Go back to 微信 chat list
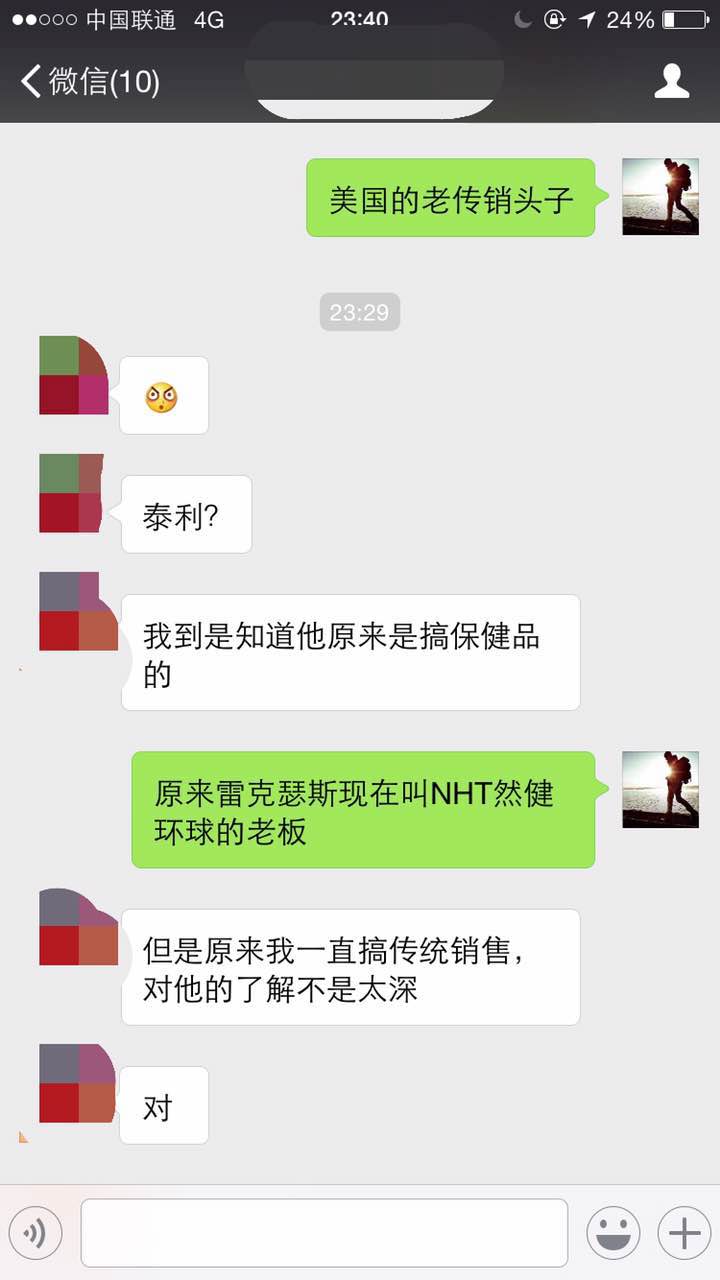 tap(88, 81)
